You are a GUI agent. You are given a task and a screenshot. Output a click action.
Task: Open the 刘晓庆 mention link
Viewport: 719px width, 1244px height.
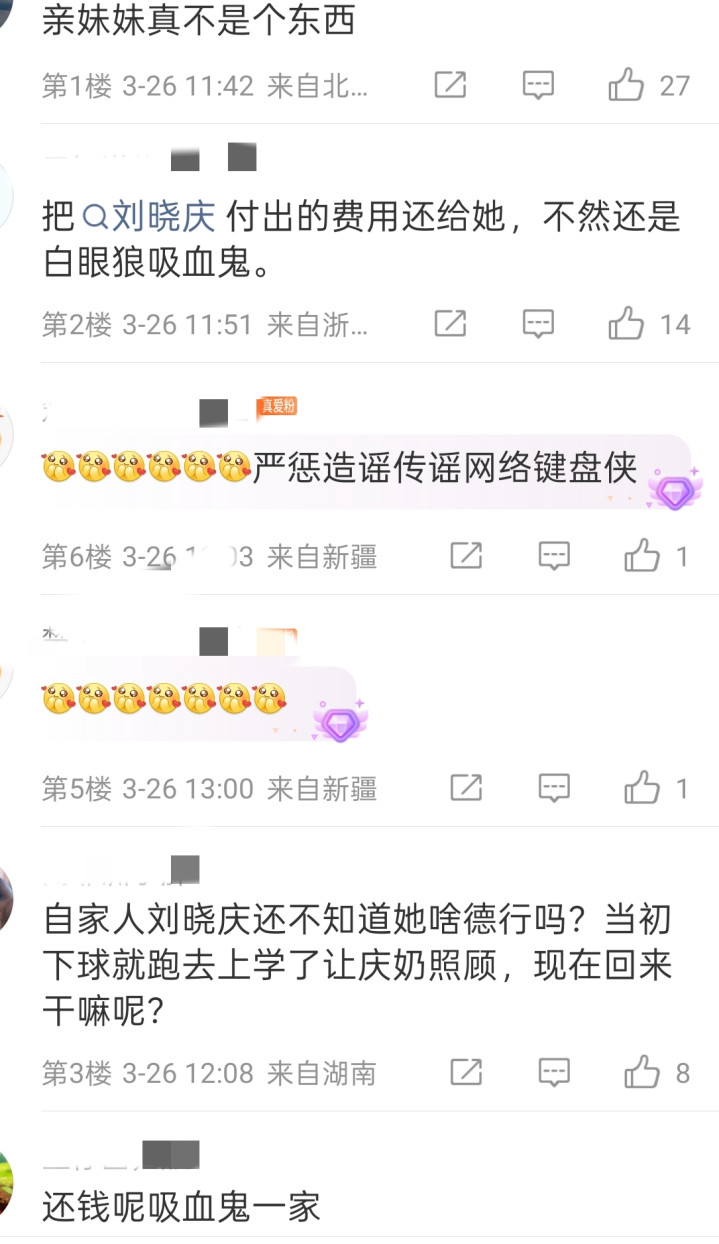point(149,216)
